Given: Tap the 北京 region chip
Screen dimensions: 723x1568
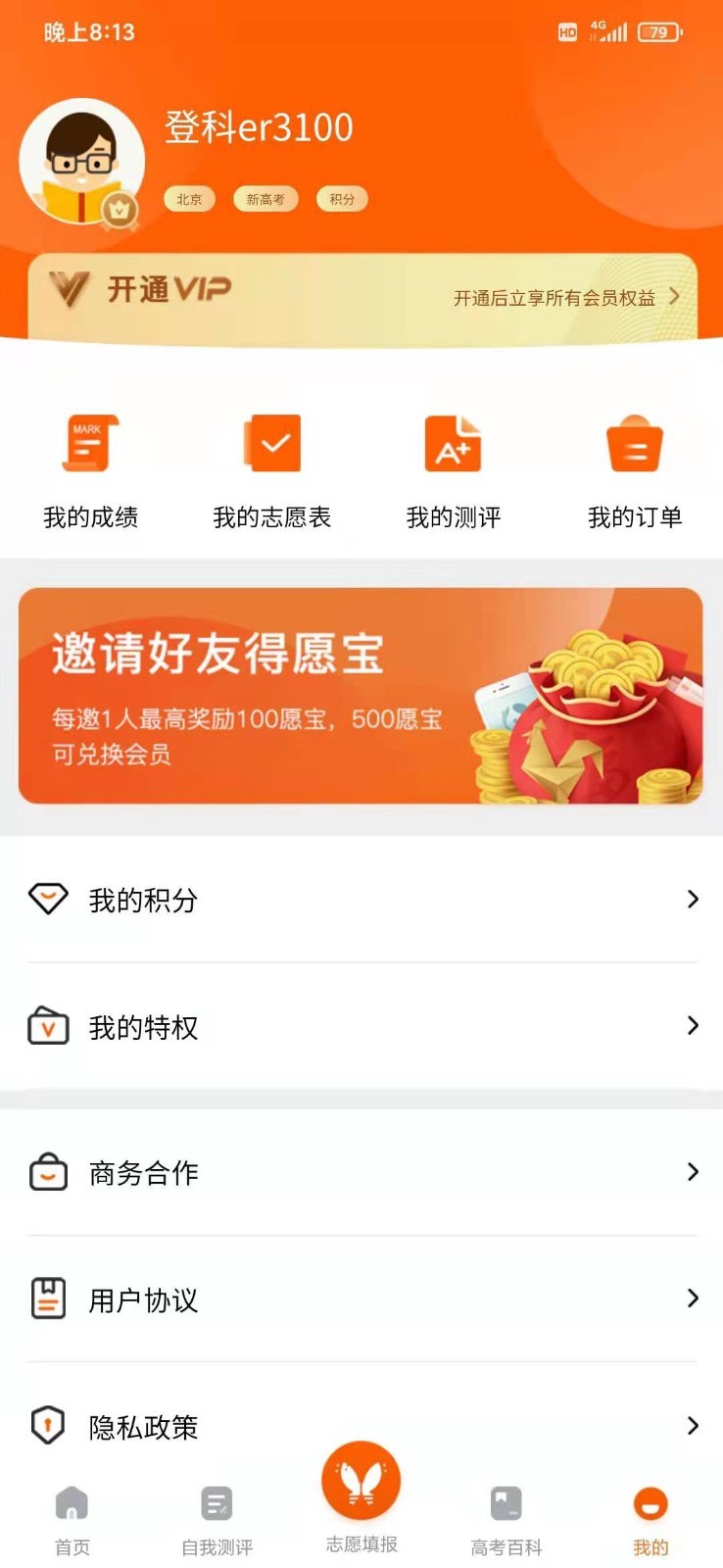Looking at the screenshot, I should coord(189,199).
